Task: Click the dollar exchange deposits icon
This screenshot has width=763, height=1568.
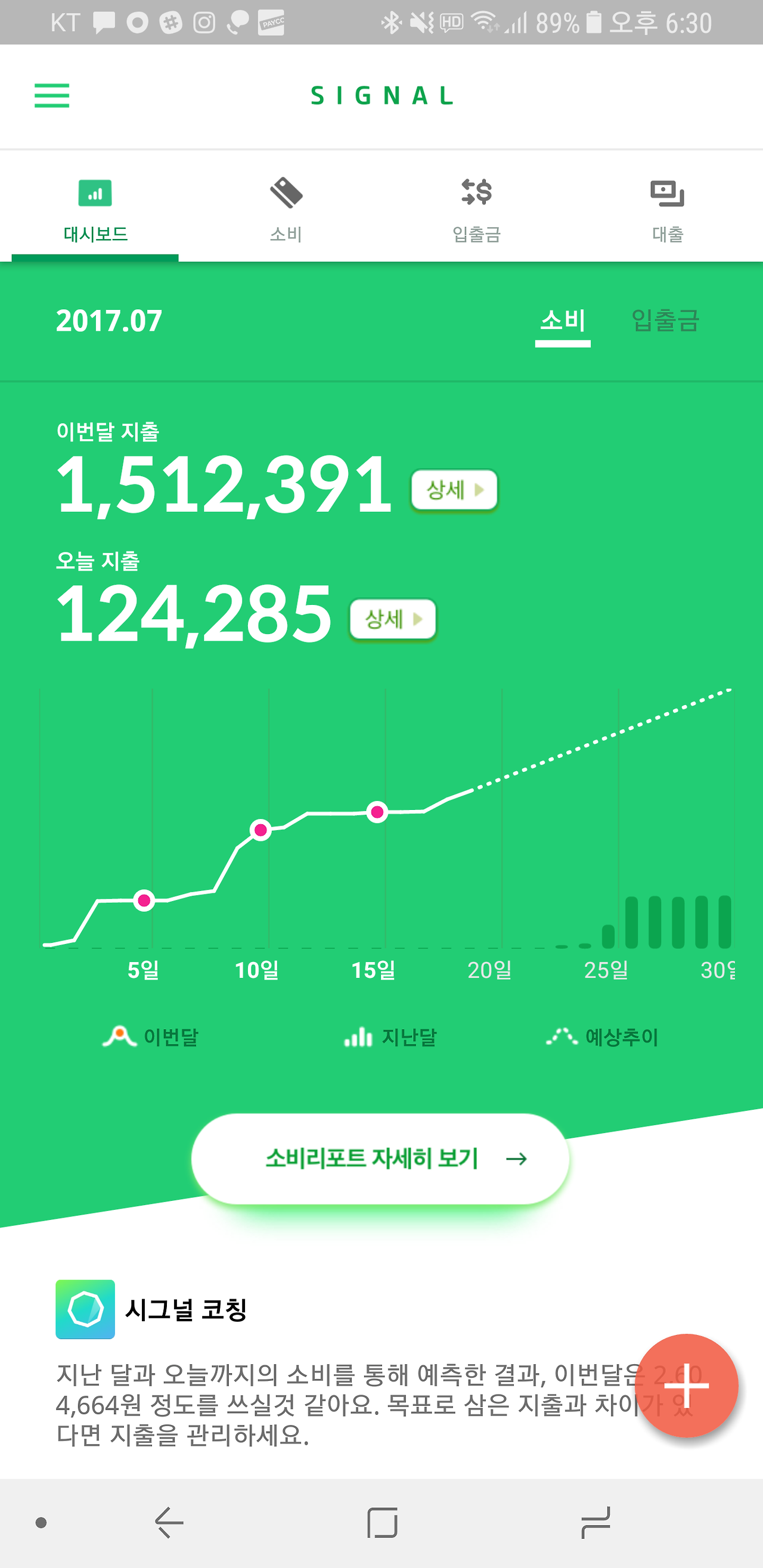Action: pos(477,194)
